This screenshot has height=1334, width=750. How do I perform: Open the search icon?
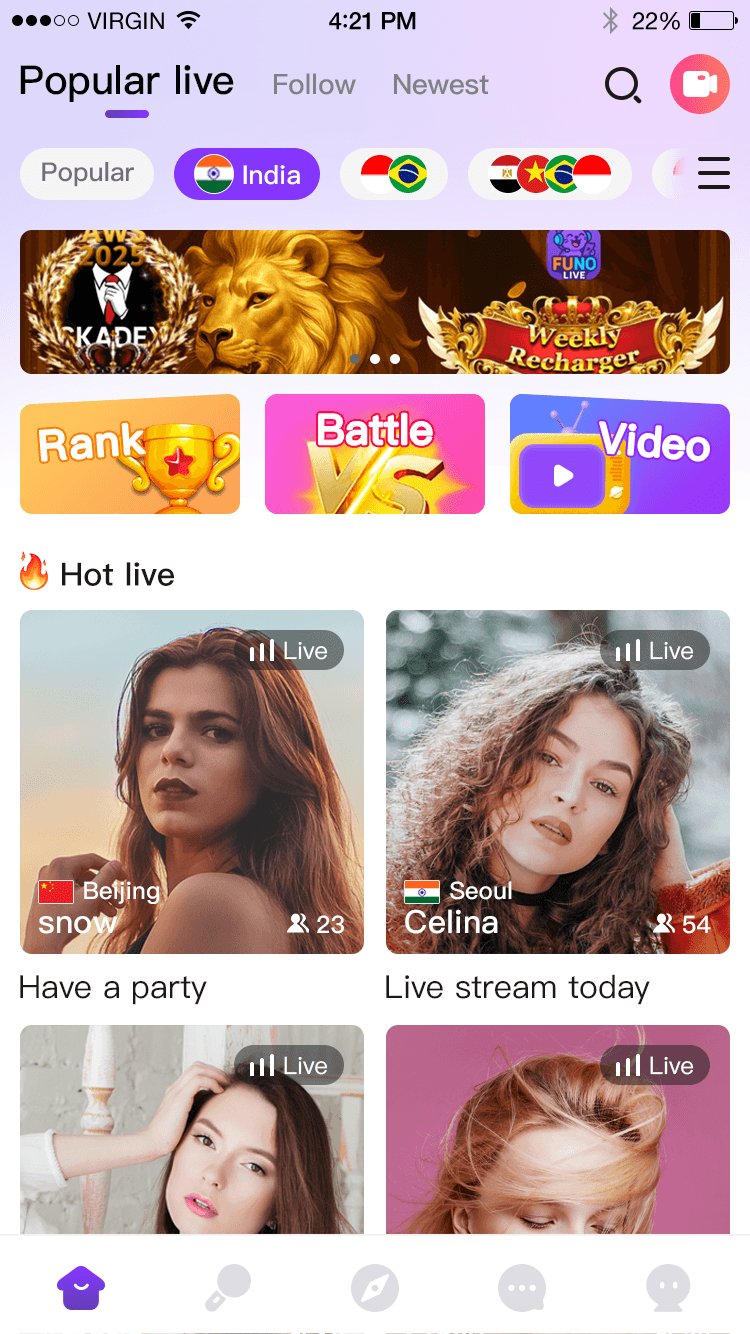point(622,86)
